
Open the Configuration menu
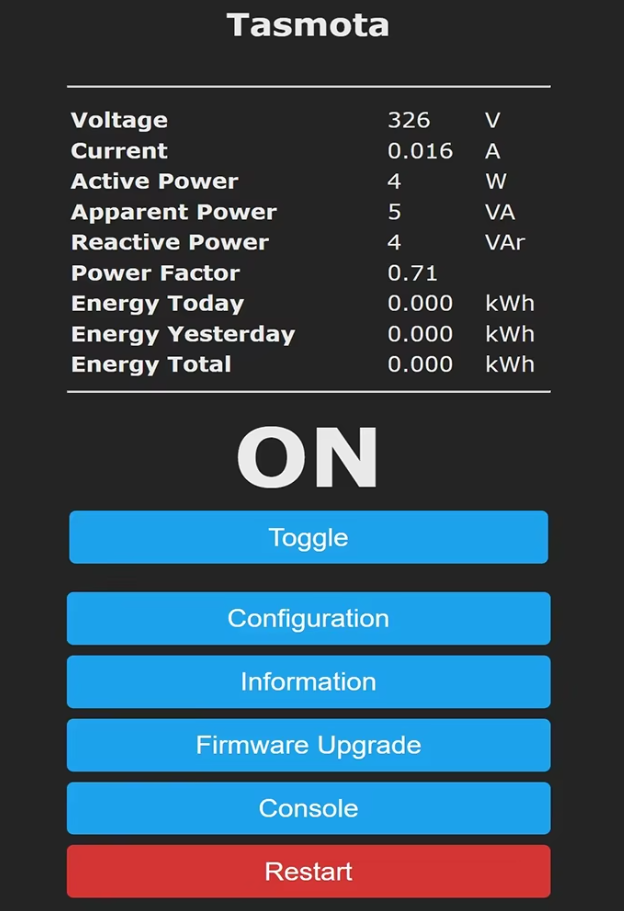pyautogui.click(x=308, y=618)
